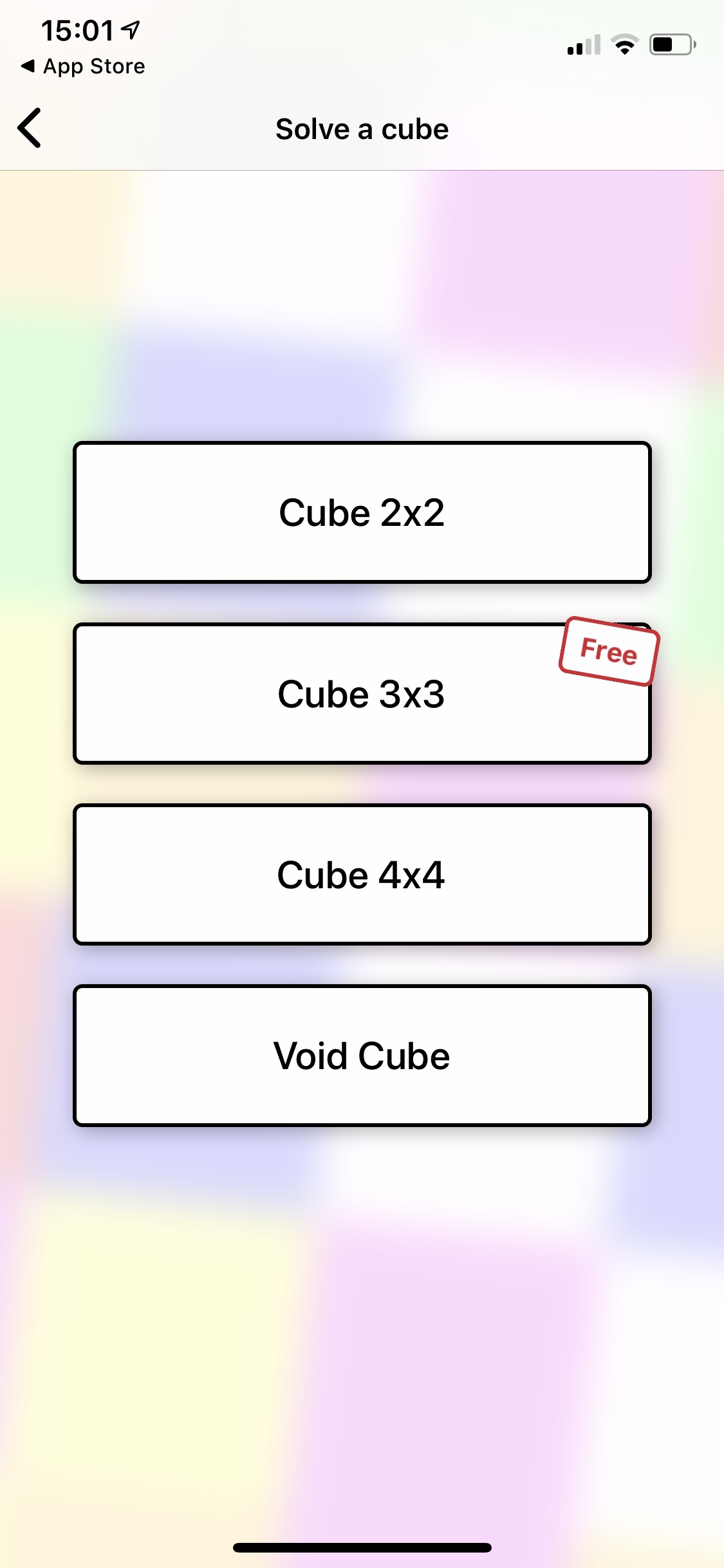Return to the App Store

pos(84,66)
